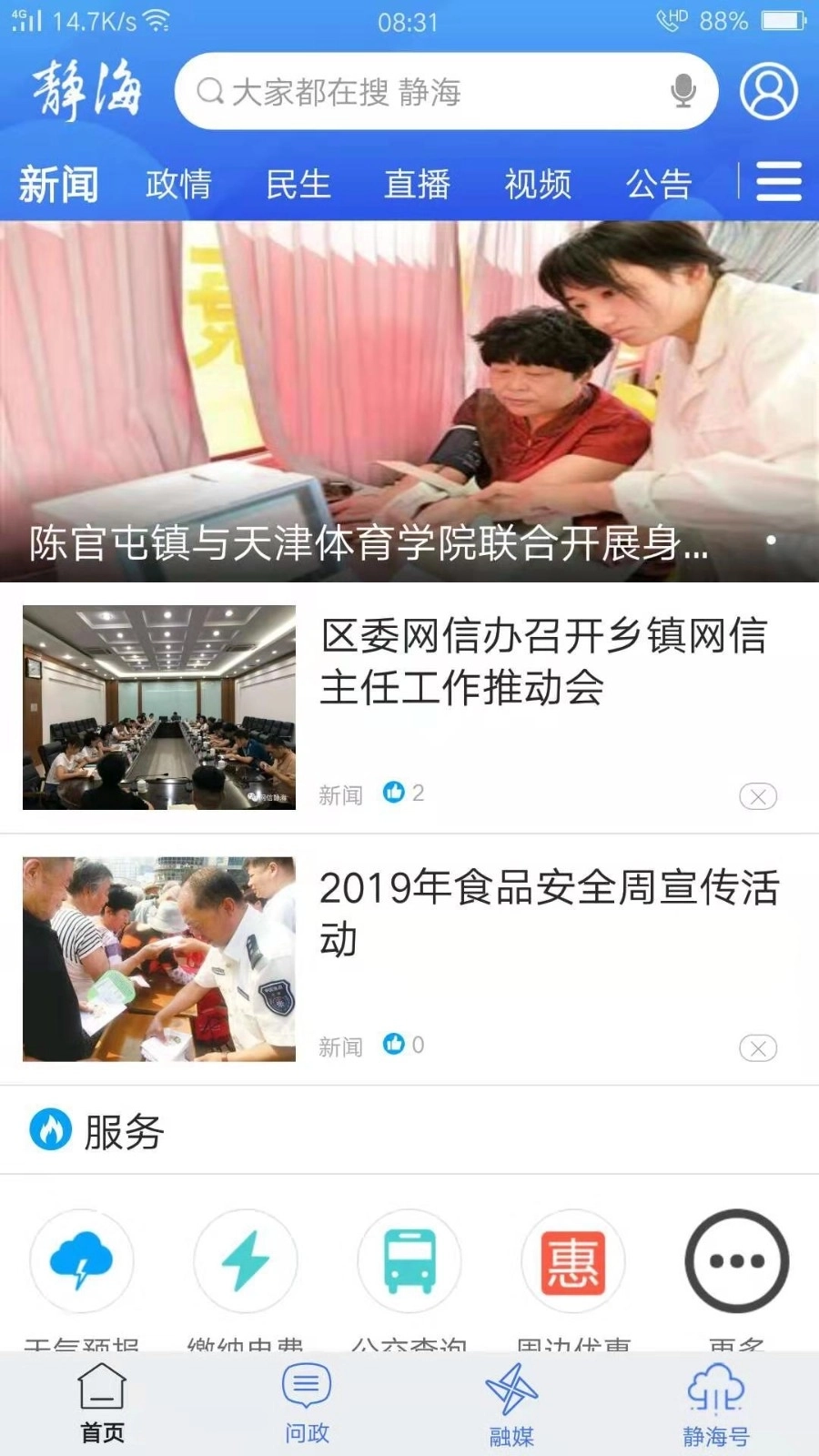Viewport: 819px width, 1456px height.
Task: Open the 静海号 section in bottom navigation
Action: pyautogui.click(x=716, y=1401)
